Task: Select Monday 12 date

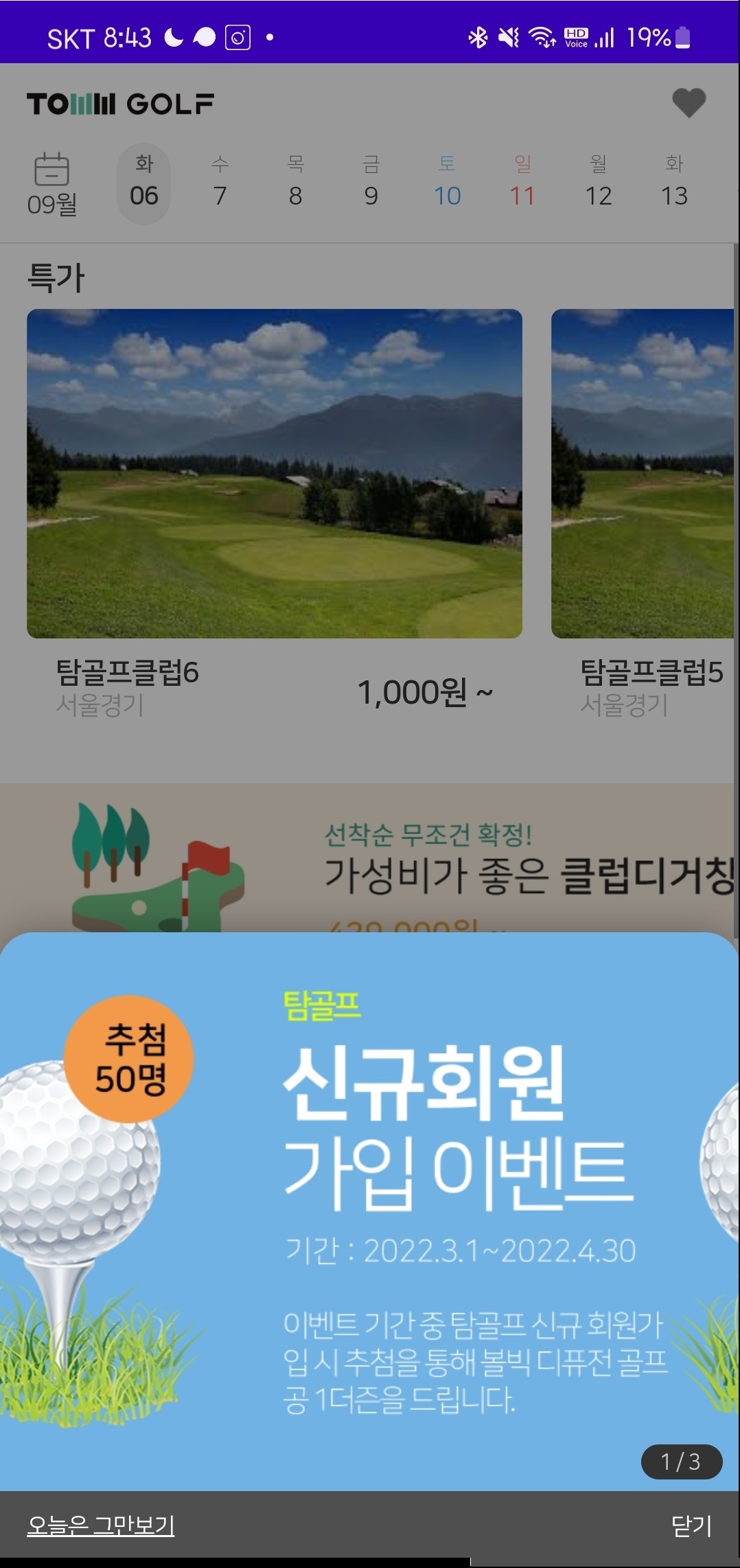Action: [598, 183]
